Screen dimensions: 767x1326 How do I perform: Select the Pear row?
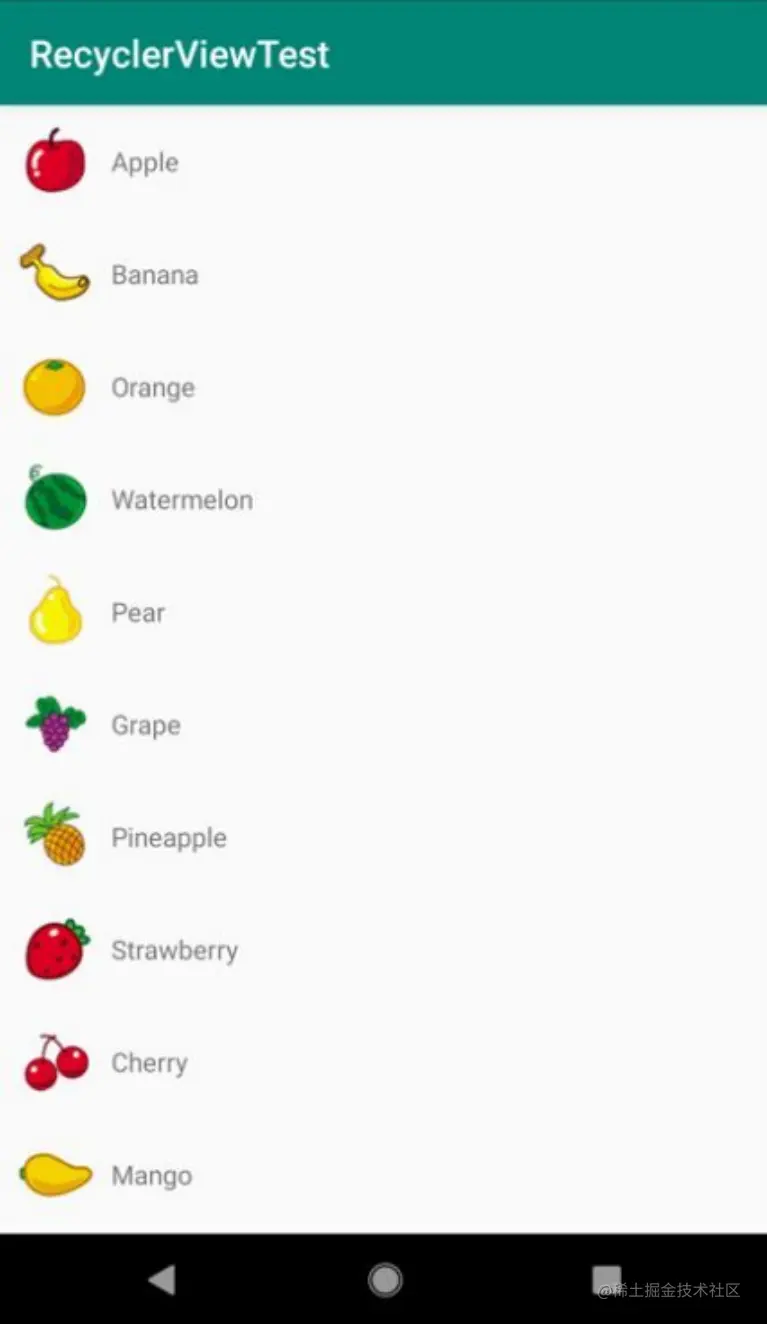[137, 612]
